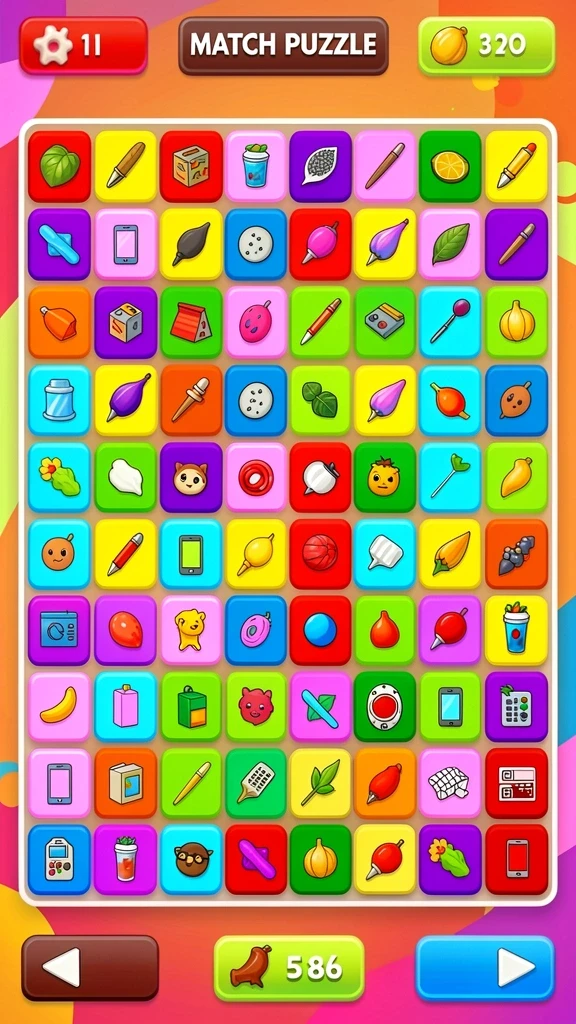The height and width of the screenshot is (1024, 576).
Task: Select the cat face tile on purple
Action: point(191,477)
